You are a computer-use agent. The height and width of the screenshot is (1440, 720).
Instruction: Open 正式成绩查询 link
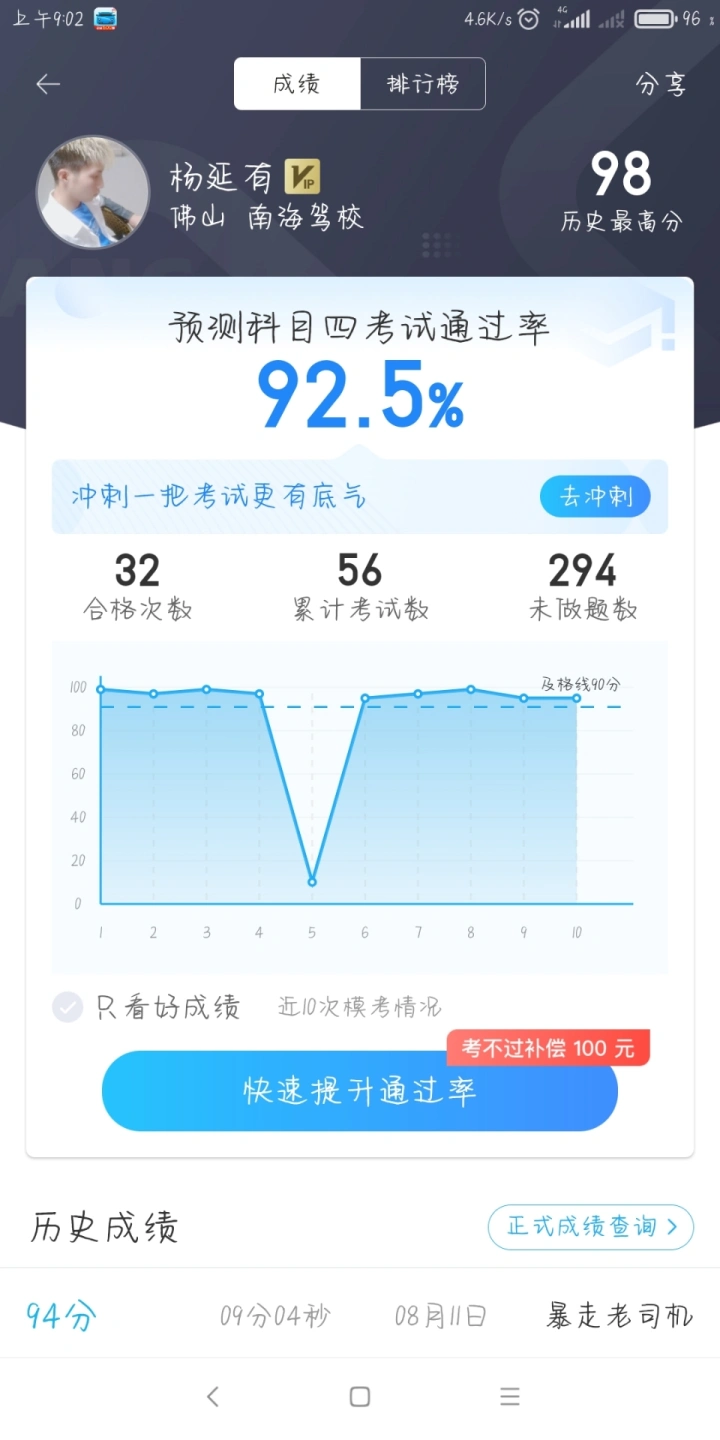tap(590, 1227)
